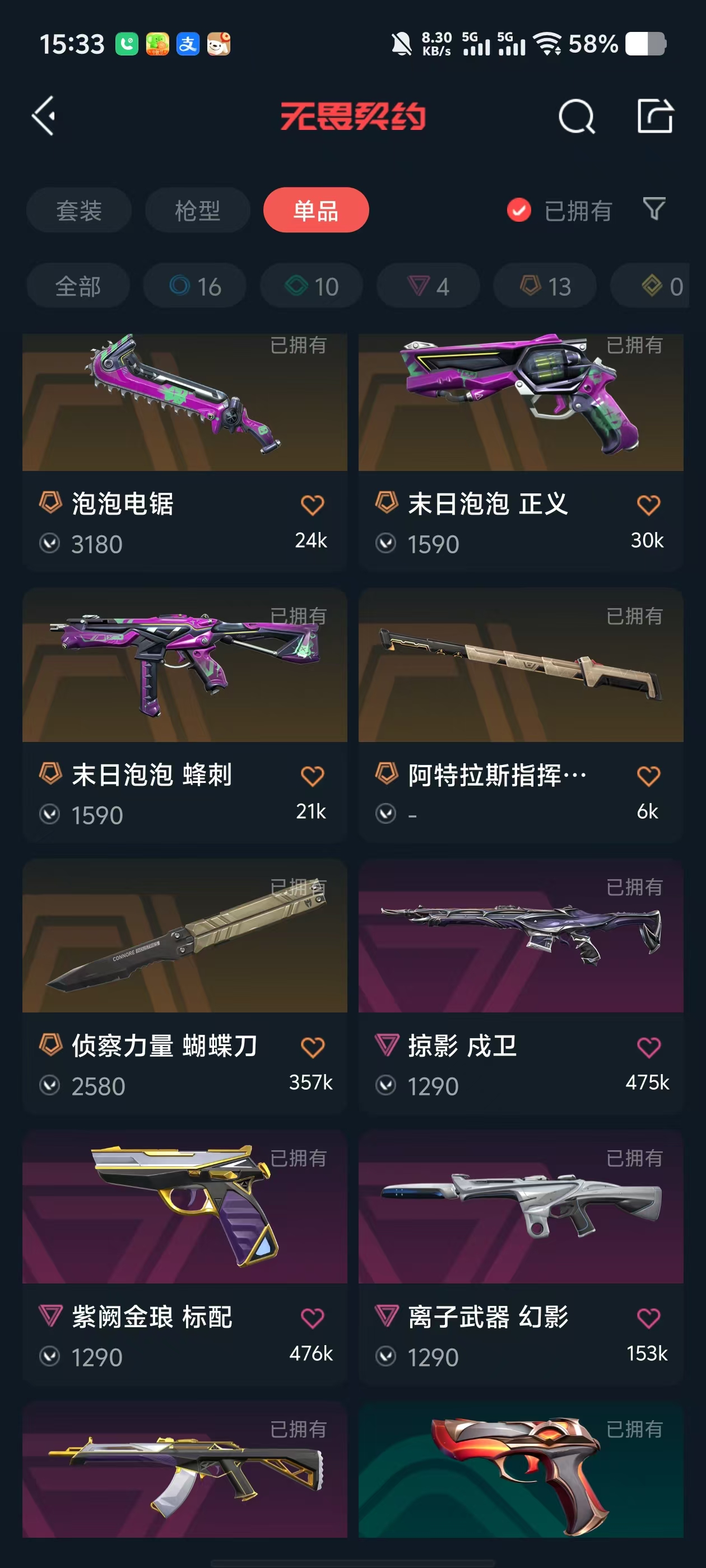Open the search icon in the header
The width and height of the screenshot is (706, 1568).
click(x=575, y=116)
